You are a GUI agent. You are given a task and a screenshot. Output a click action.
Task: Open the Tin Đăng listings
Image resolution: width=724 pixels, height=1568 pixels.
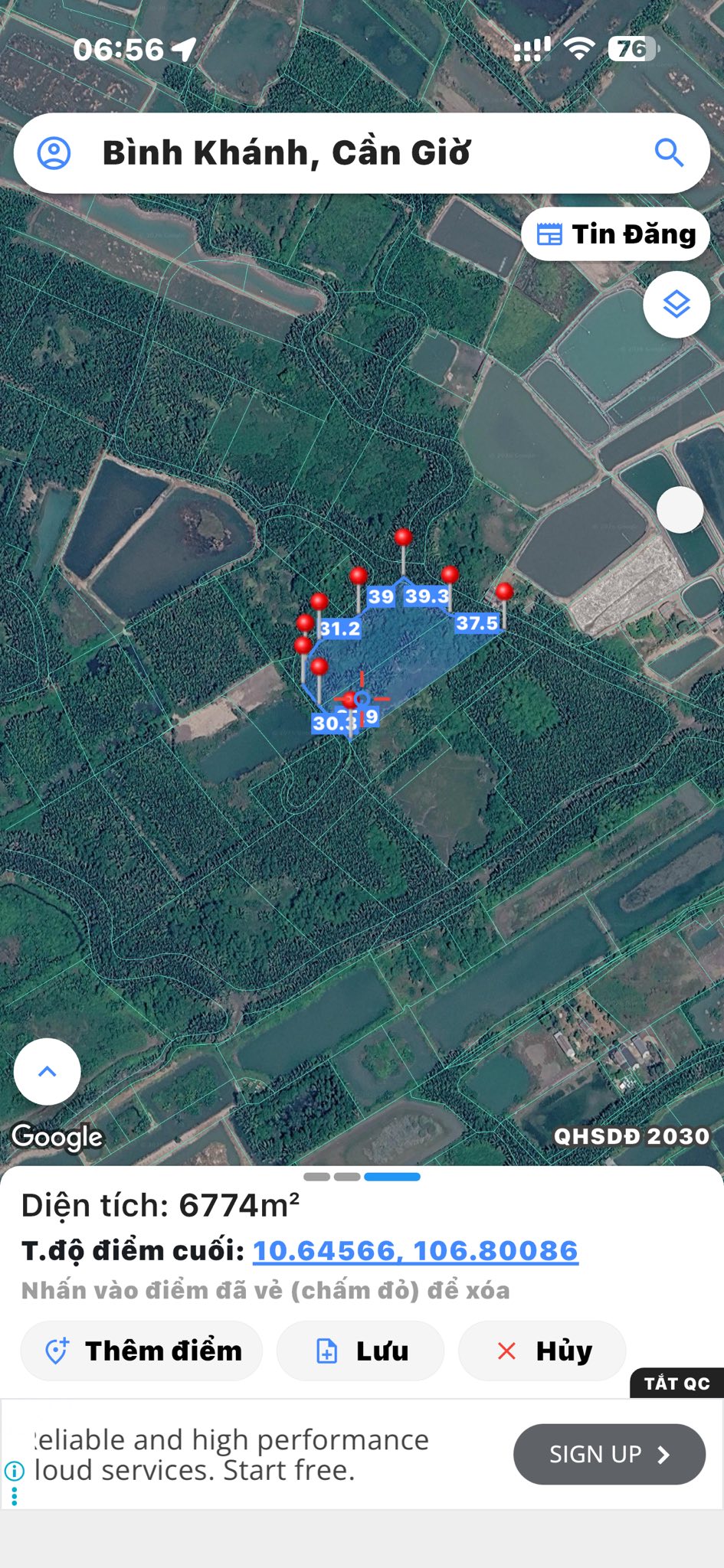pyautogui.click(x=616, y=234)
